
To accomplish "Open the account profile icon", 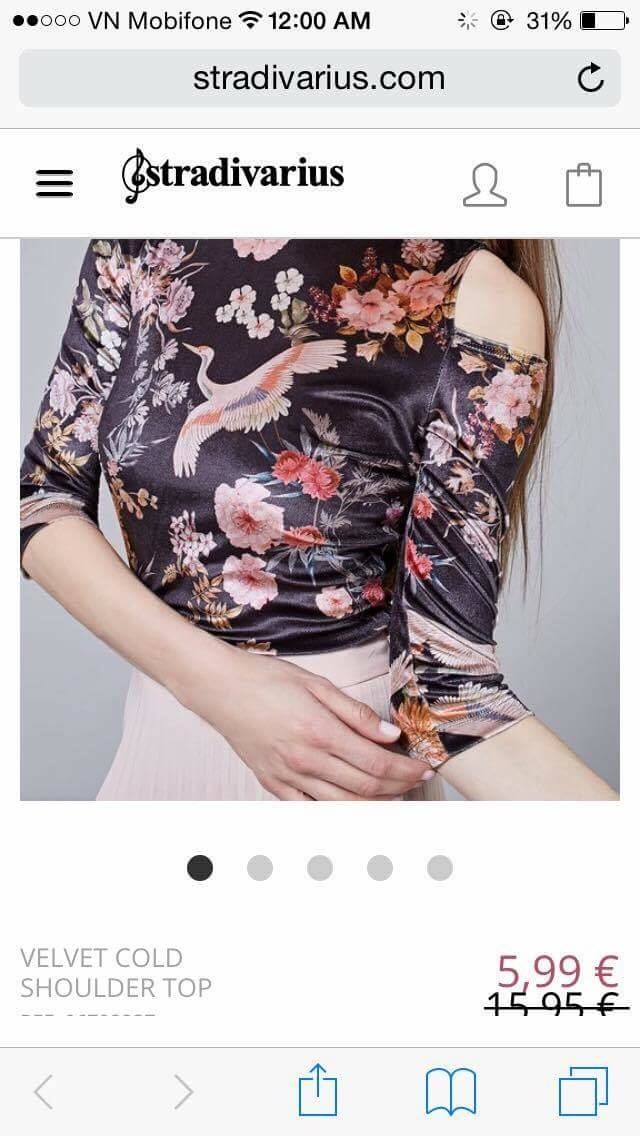I will point(485,185).
